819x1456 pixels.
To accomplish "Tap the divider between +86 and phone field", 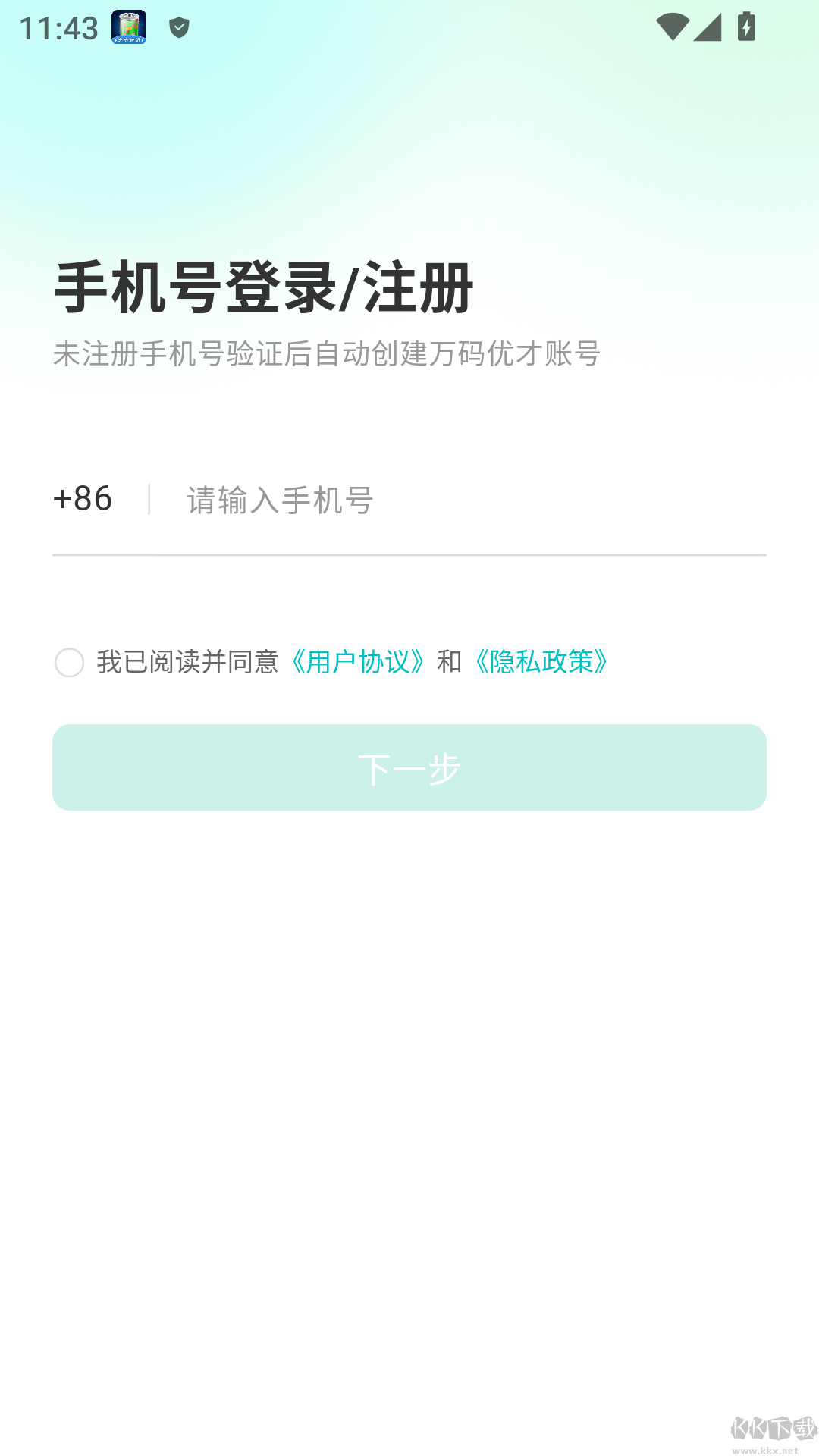I will [x=151, y=499].
